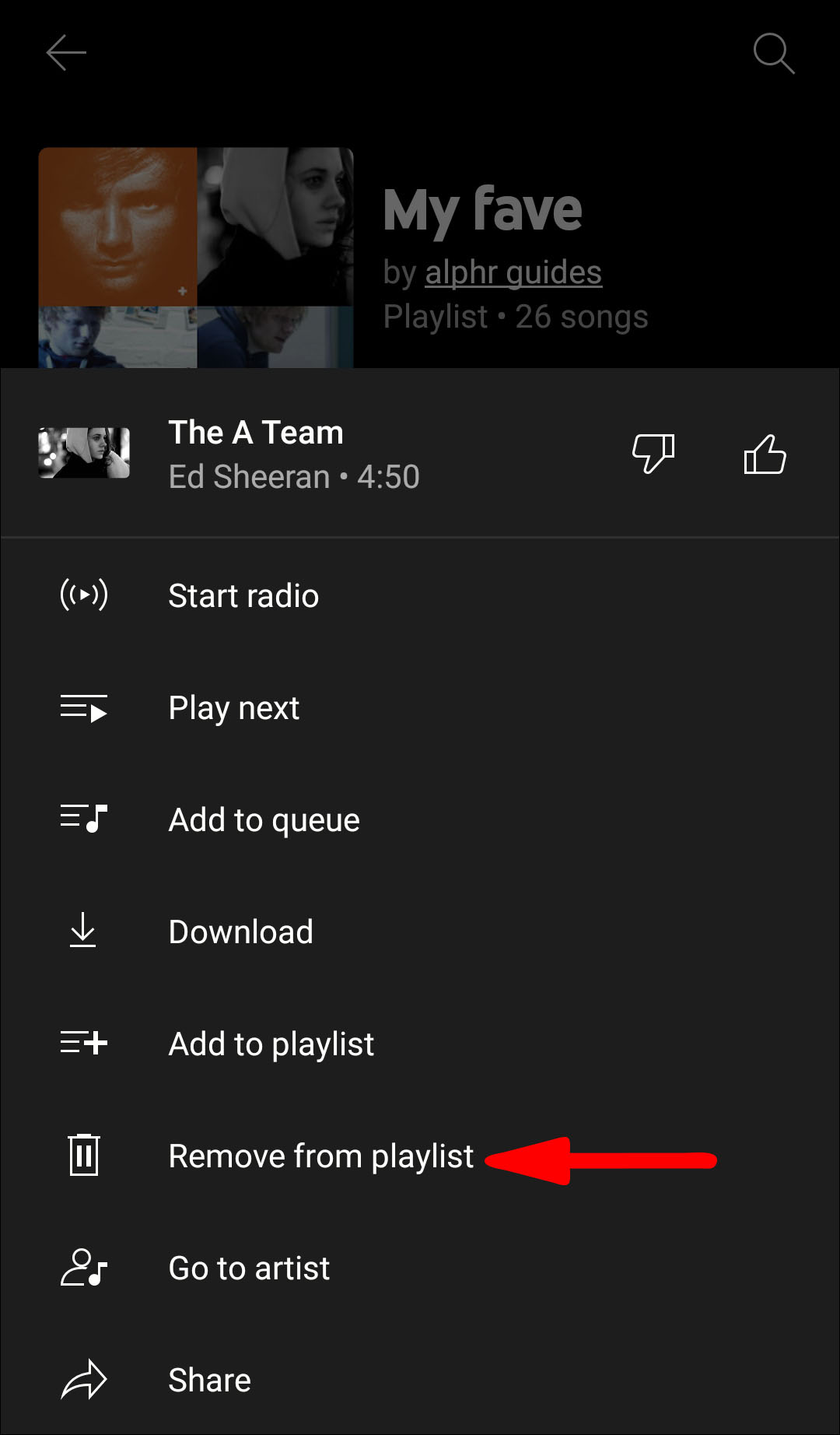Remove the song from playlist
Image resolution: width=840 pixels, height=1435 pixels.
[320, 1156]
